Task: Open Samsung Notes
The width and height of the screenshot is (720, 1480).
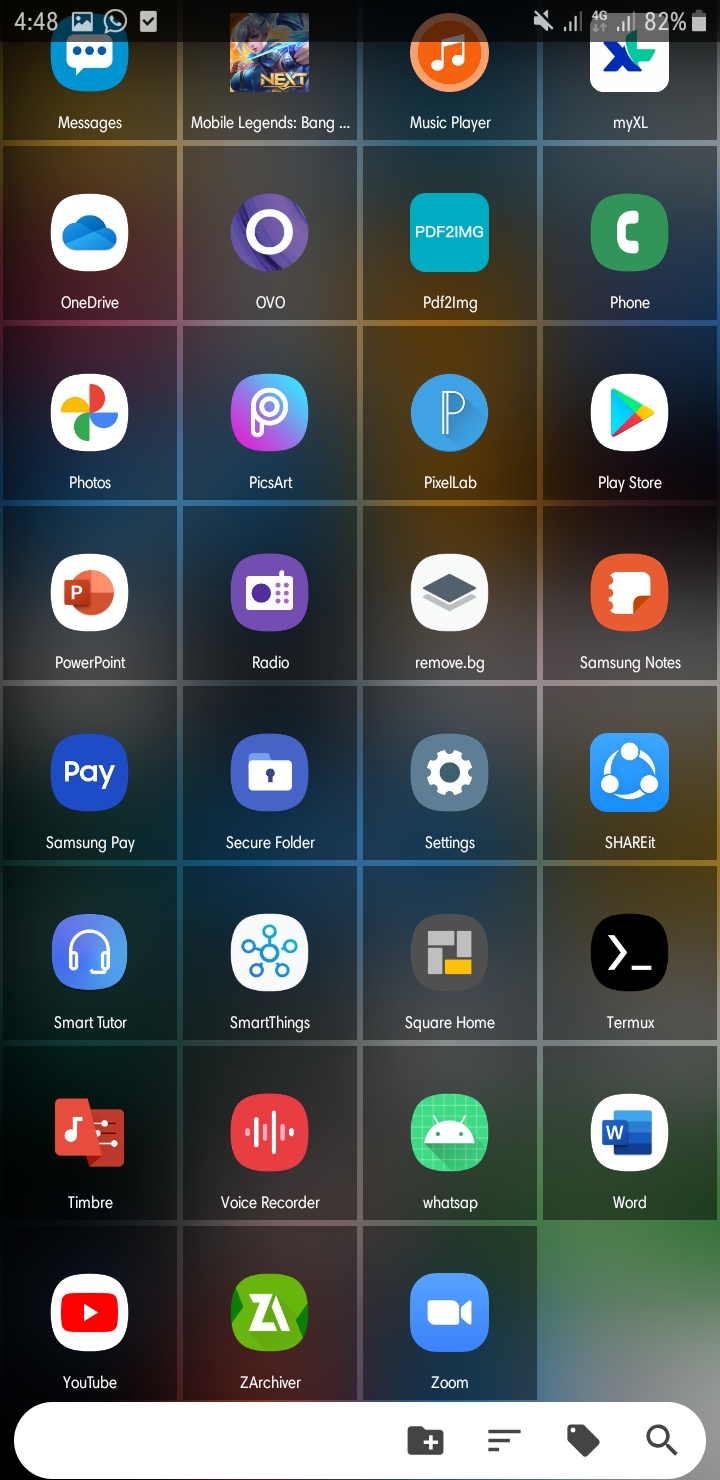Action: point(630,592)
